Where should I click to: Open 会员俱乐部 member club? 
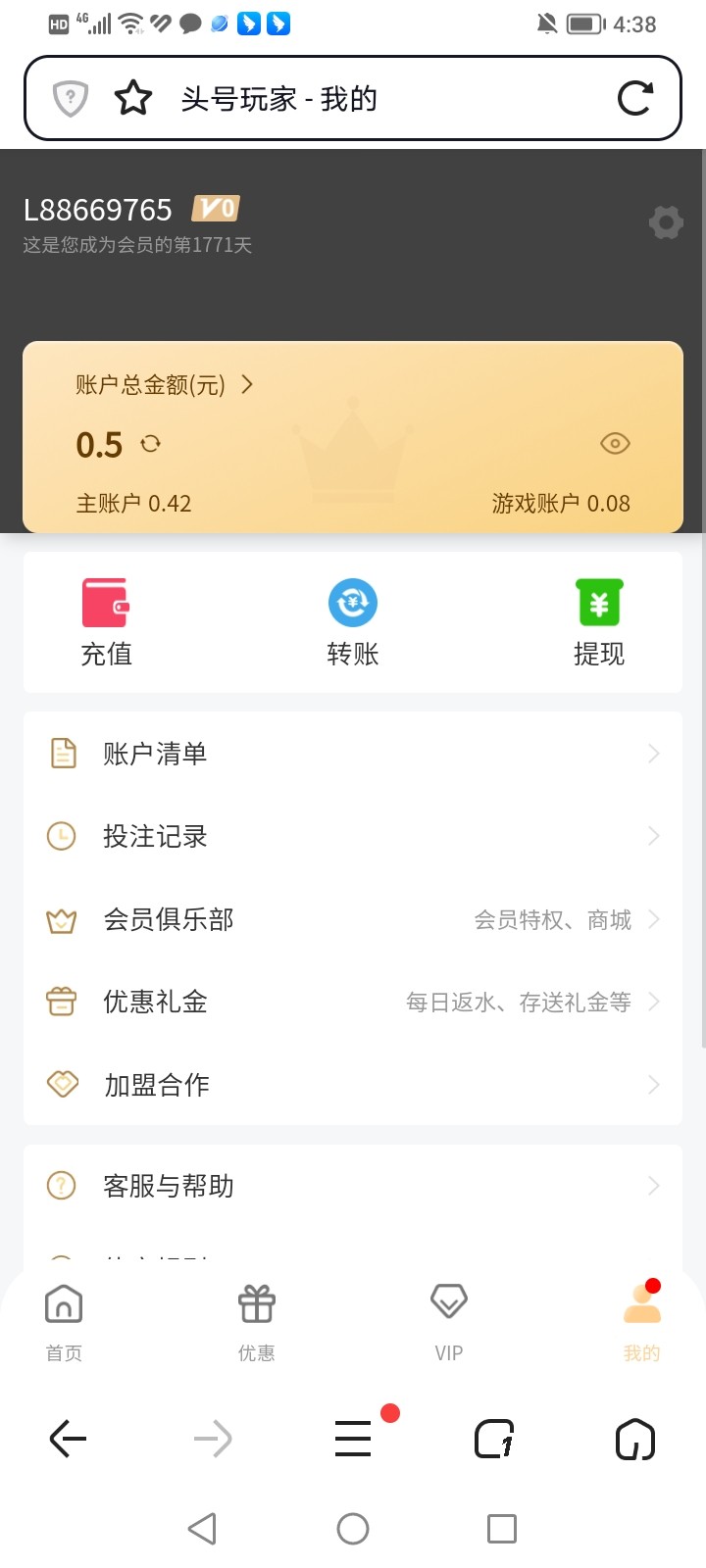point(353,919)
